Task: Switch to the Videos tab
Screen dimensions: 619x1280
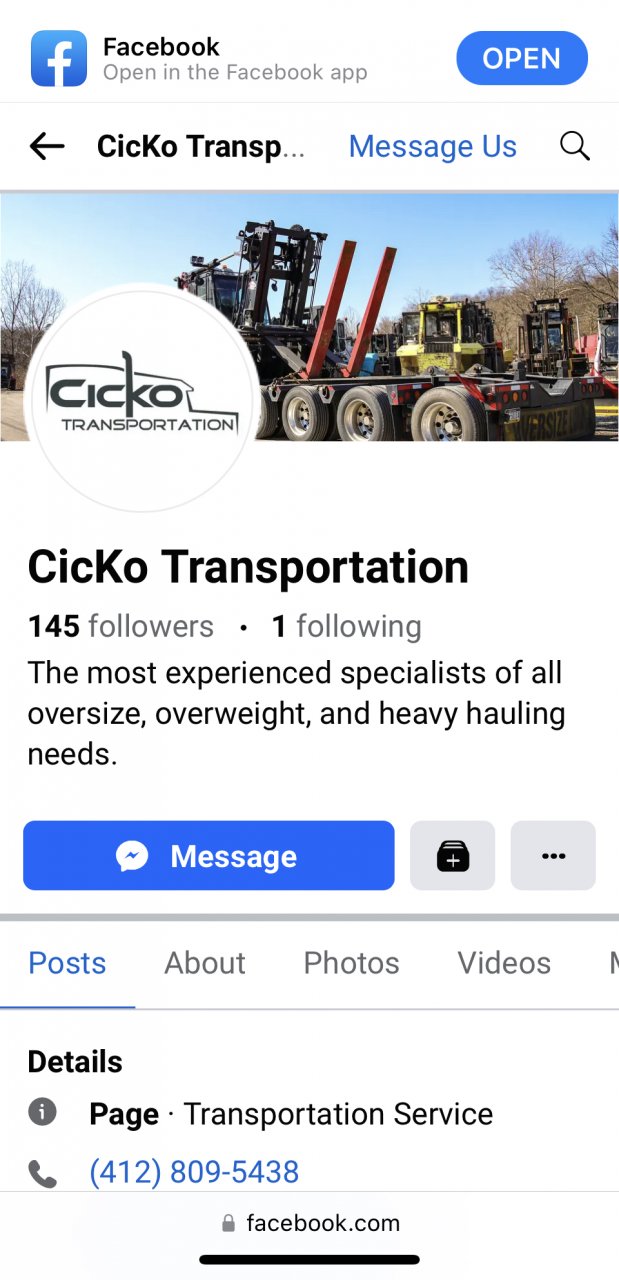Action: pyautogui.click(x=504, y=963)
